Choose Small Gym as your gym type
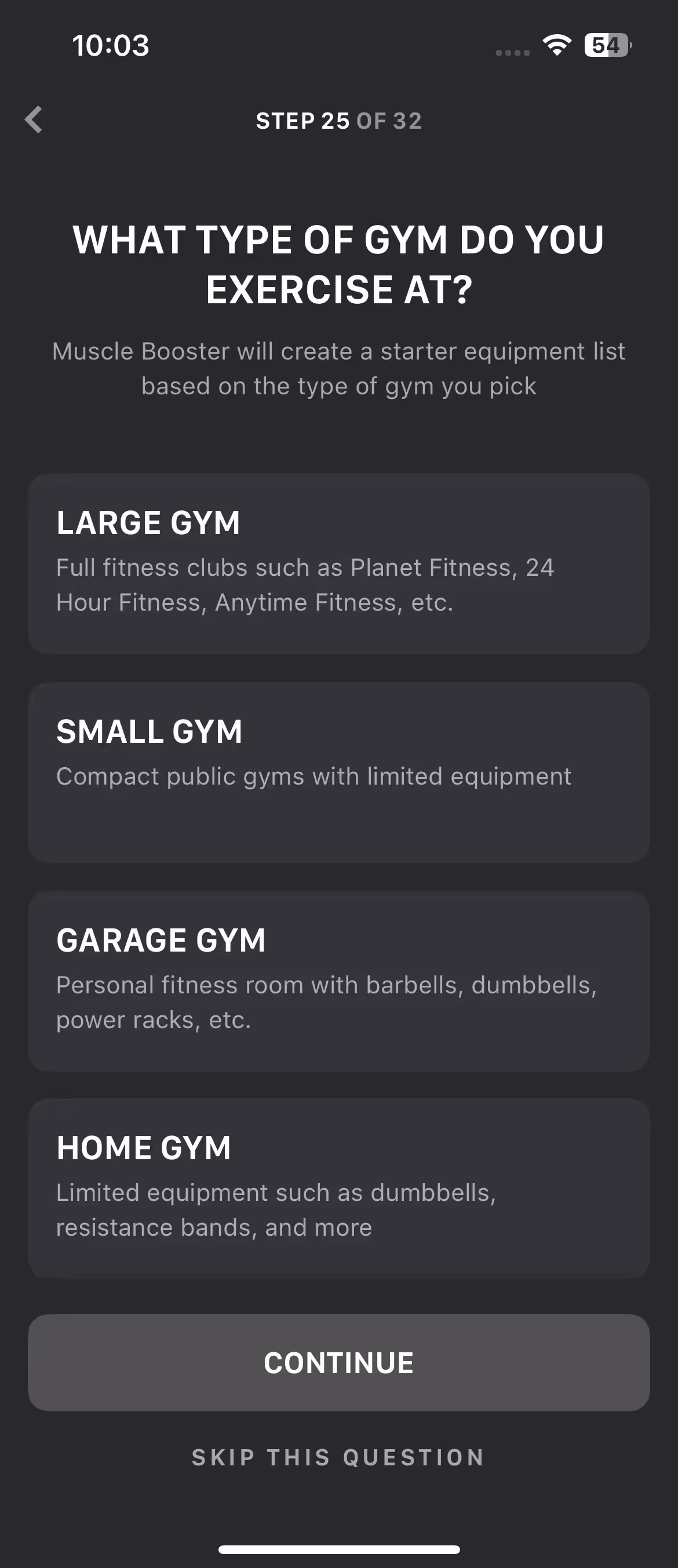 pos(338,772)
